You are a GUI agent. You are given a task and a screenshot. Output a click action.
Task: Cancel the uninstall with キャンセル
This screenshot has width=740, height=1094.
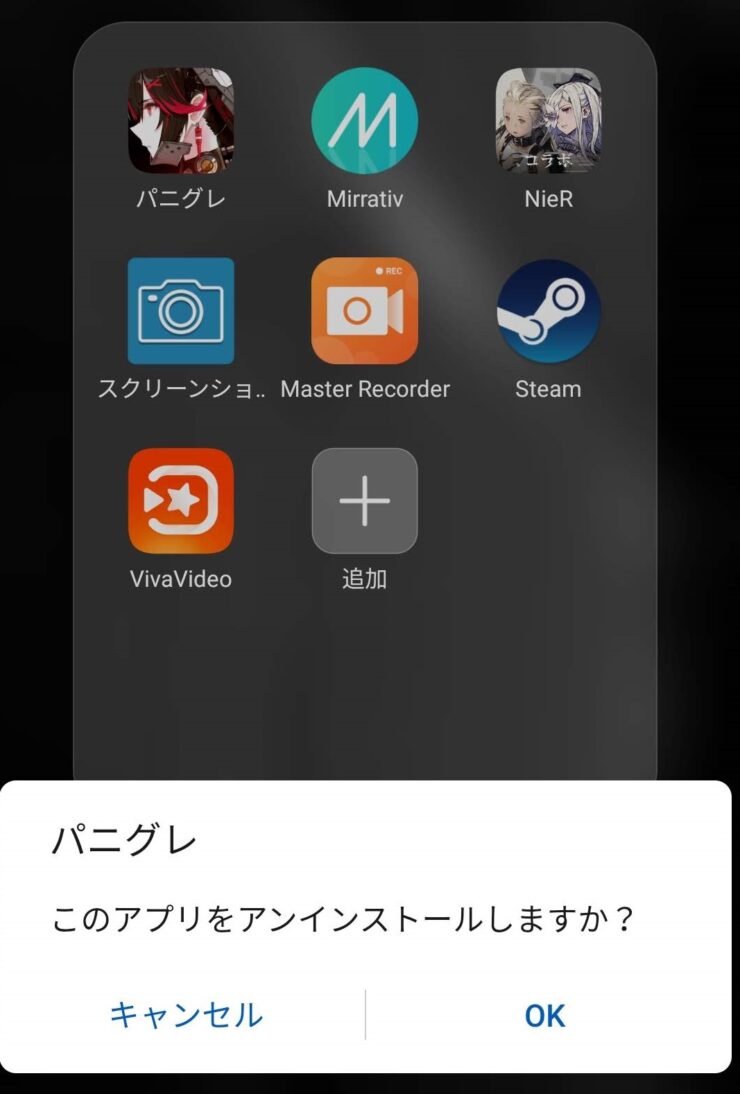click(186, 1016)
